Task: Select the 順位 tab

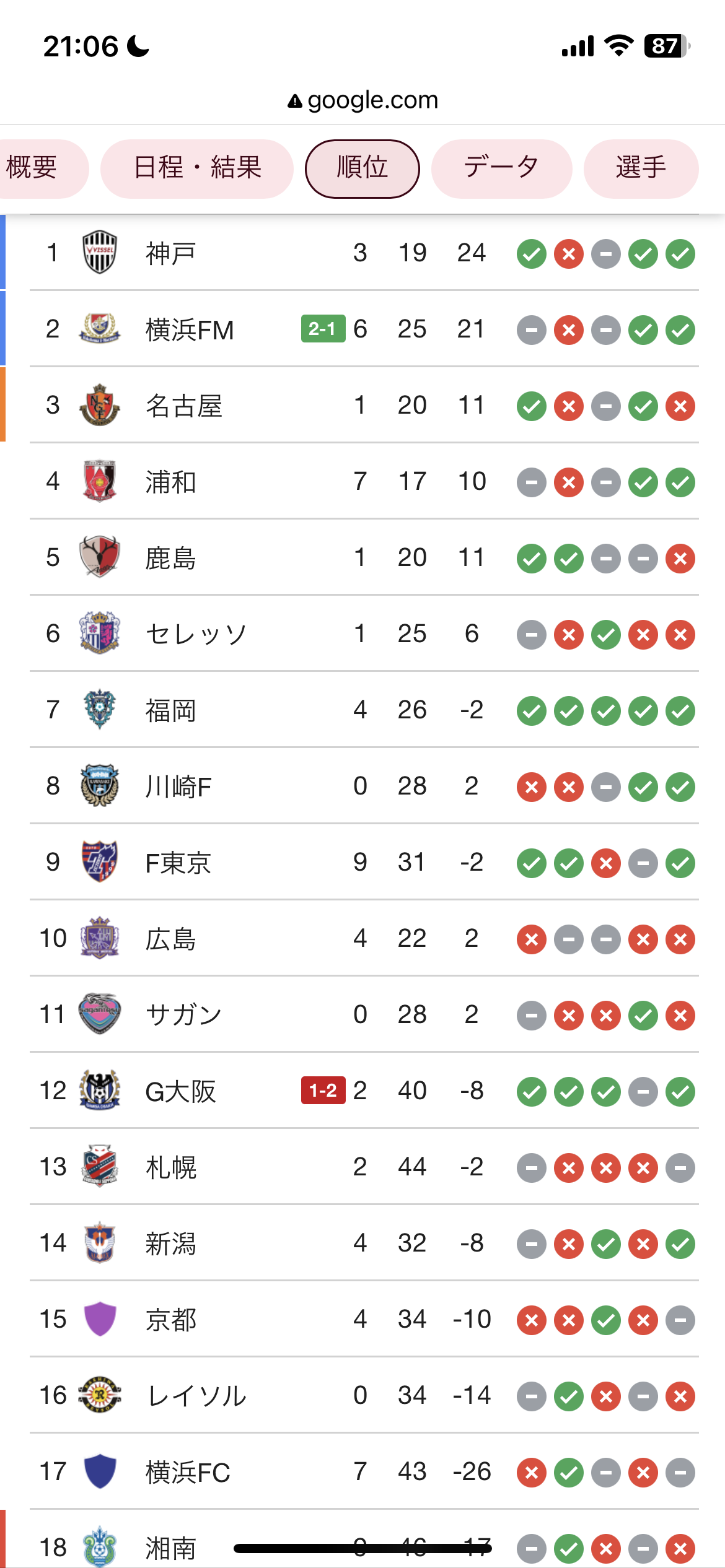Action: click(x=362, y=168)
